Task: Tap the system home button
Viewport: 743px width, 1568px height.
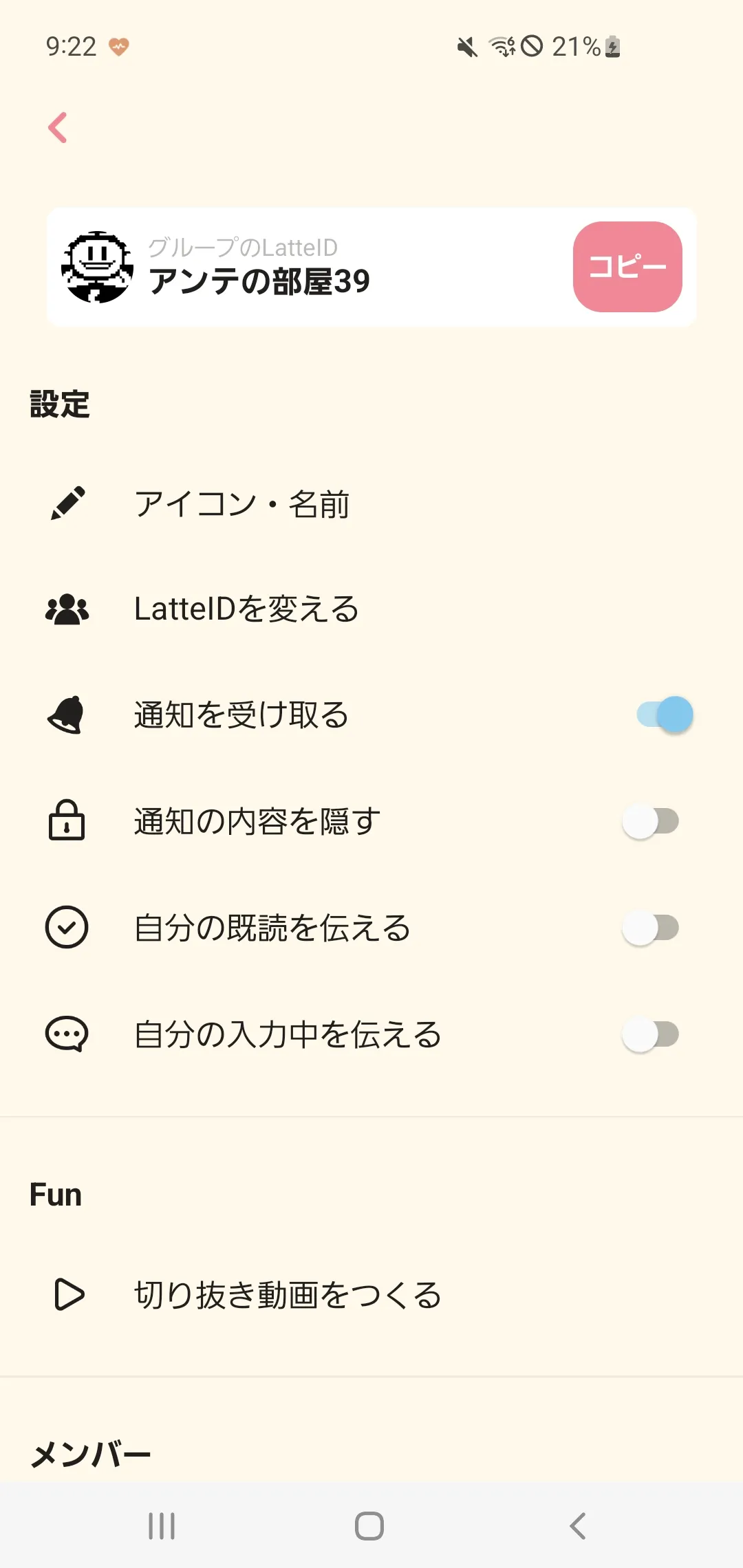Action: (369, 1526)
